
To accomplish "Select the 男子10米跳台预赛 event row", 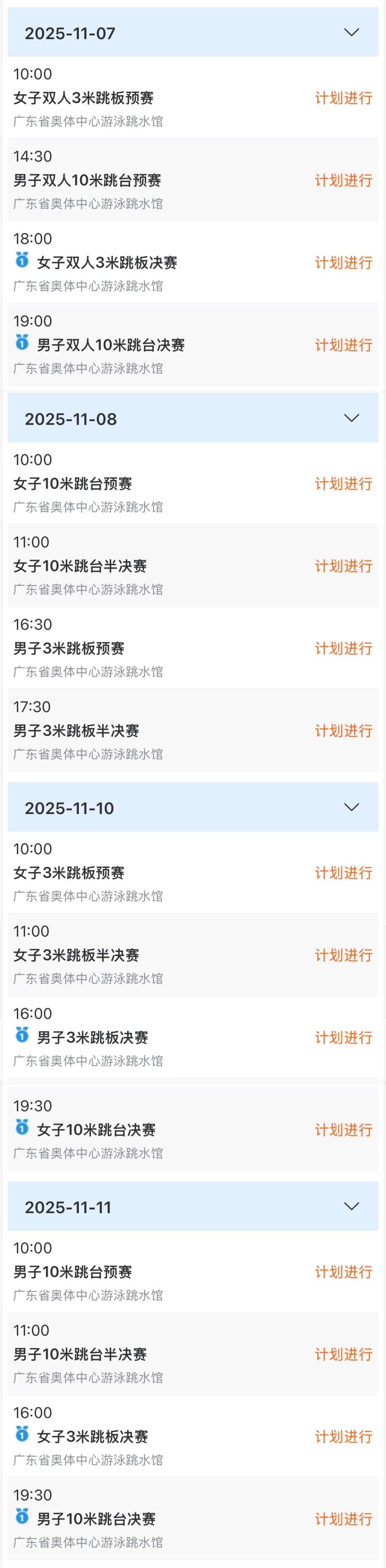I will pos(73,1272).
